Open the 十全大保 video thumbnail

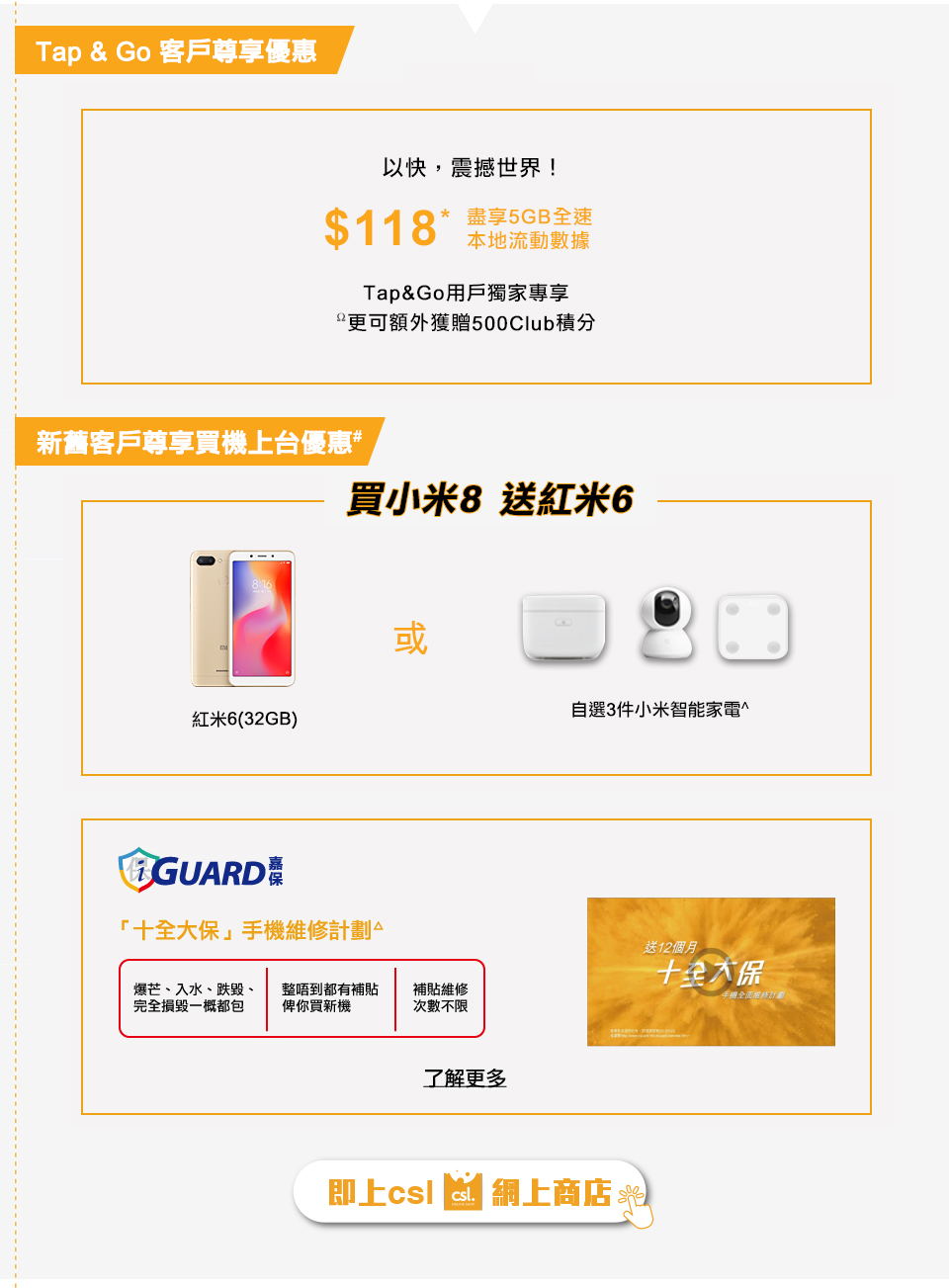click(711, 972)
